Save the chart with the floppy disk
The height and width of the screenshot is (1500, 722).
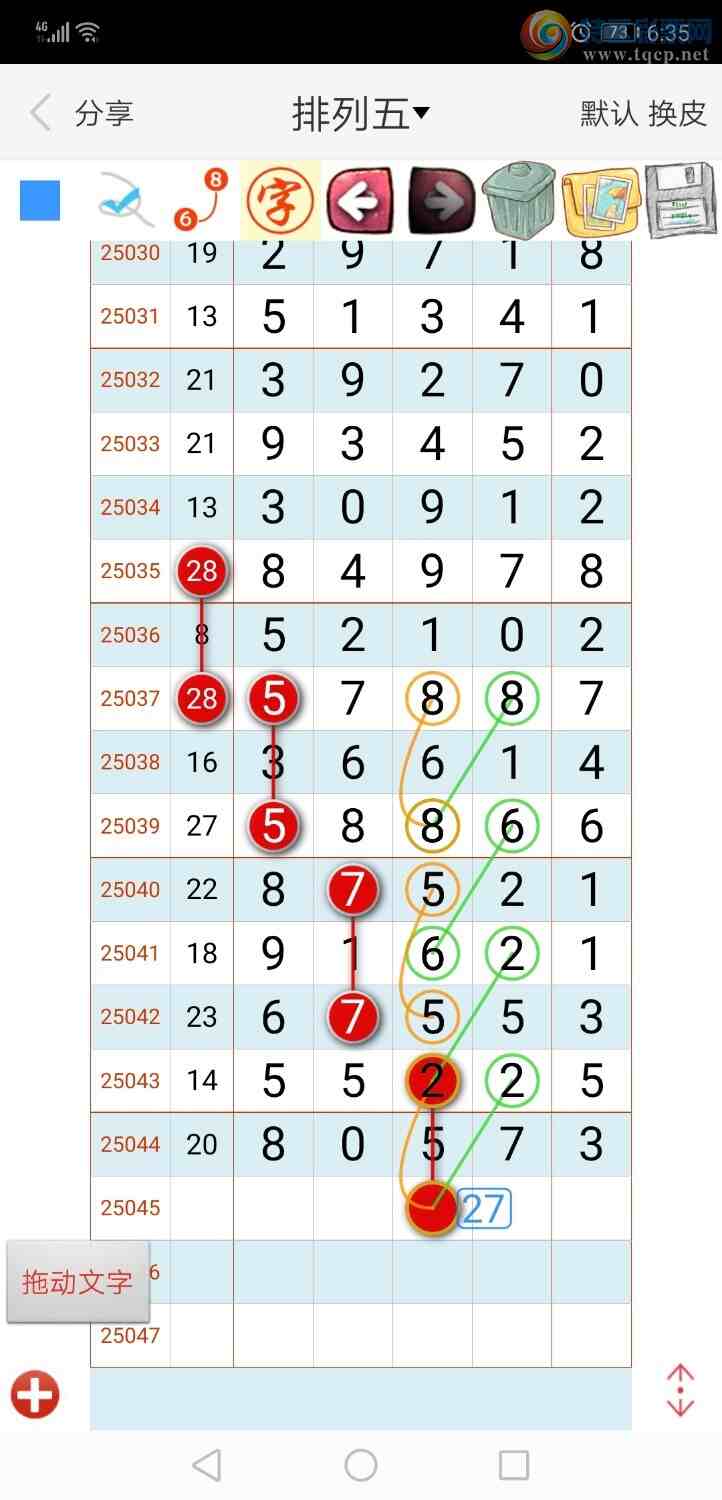click(x=680, y=201)
